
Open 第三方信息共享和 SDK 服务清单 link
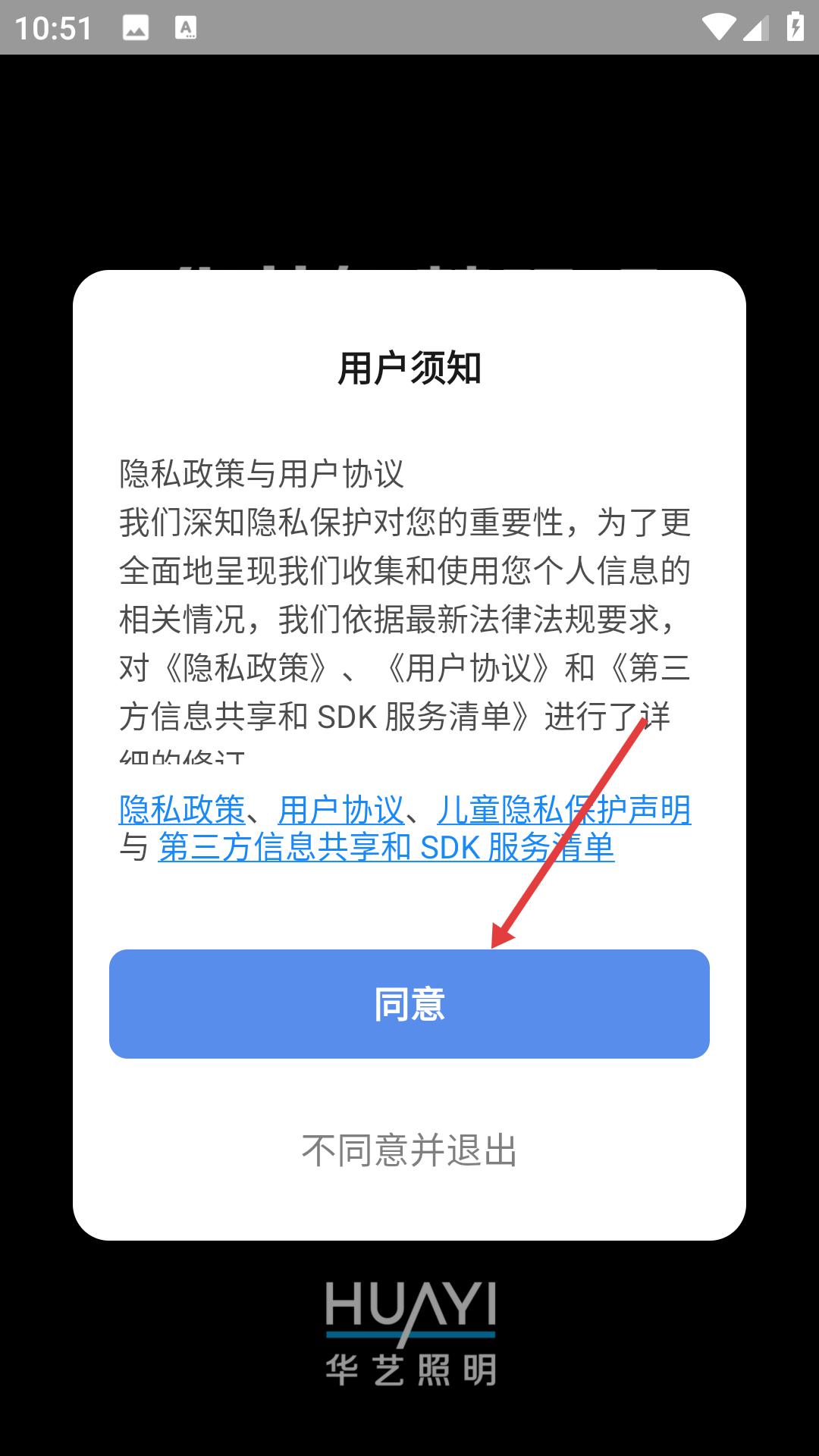pyautogui.click(x=386, y=847)
